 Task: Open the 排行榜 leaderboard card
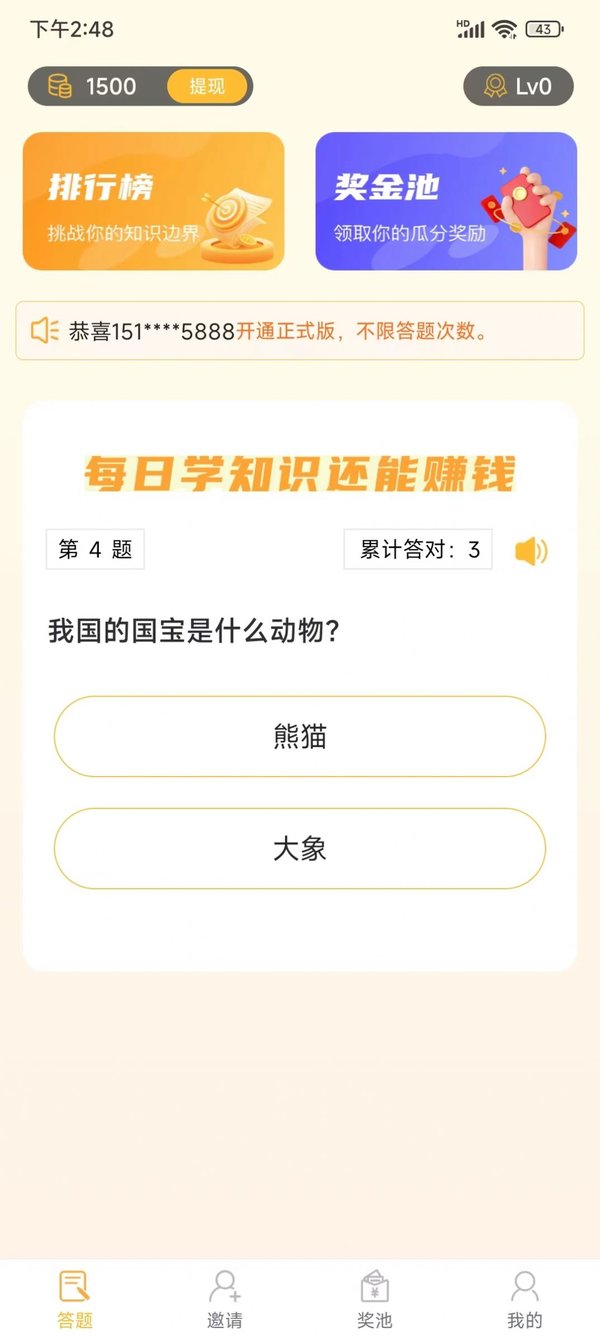click(153, 201)
